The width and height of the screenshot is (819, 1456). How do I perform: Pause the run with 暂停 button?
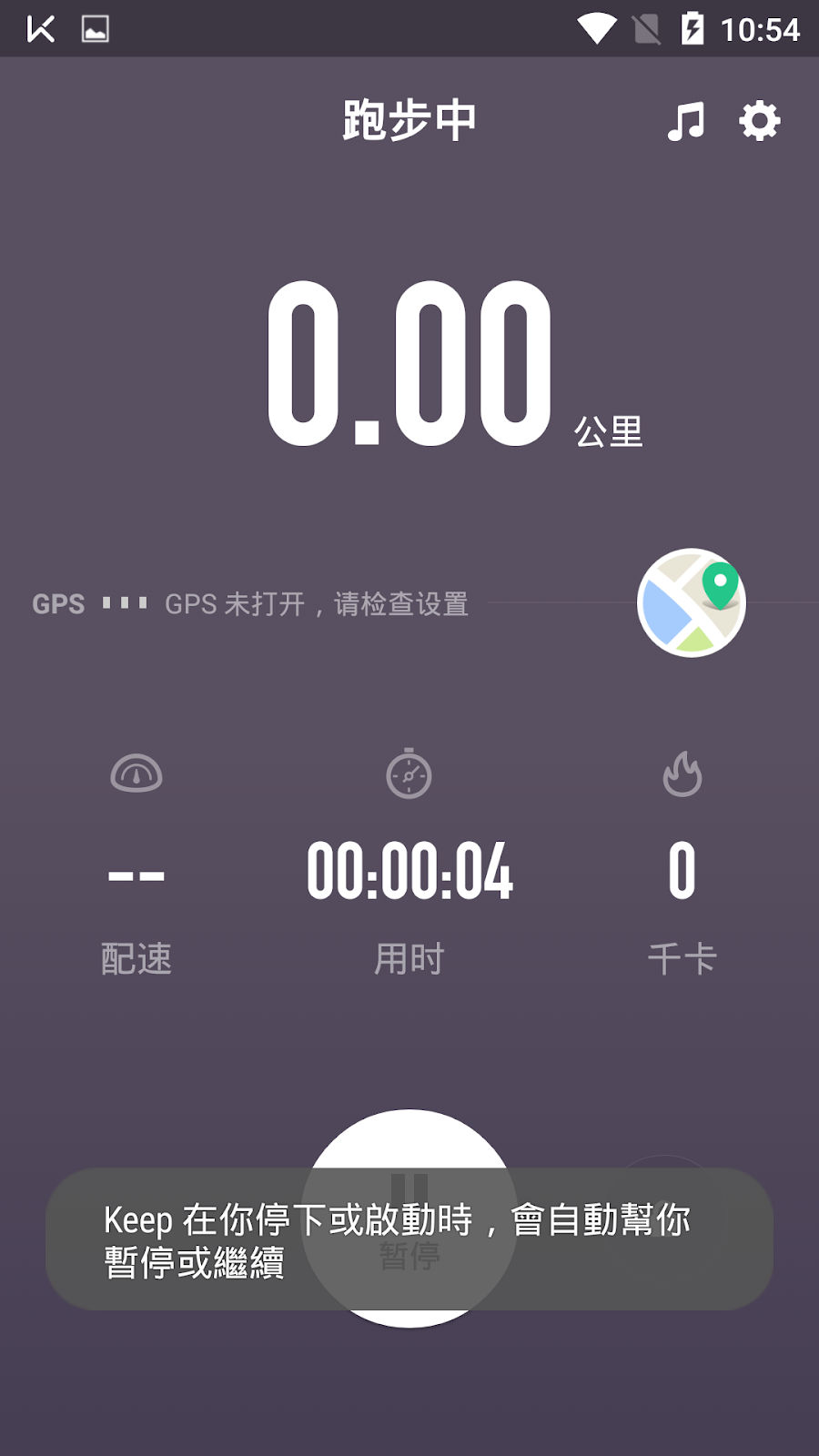click(x=409, y=1218)
